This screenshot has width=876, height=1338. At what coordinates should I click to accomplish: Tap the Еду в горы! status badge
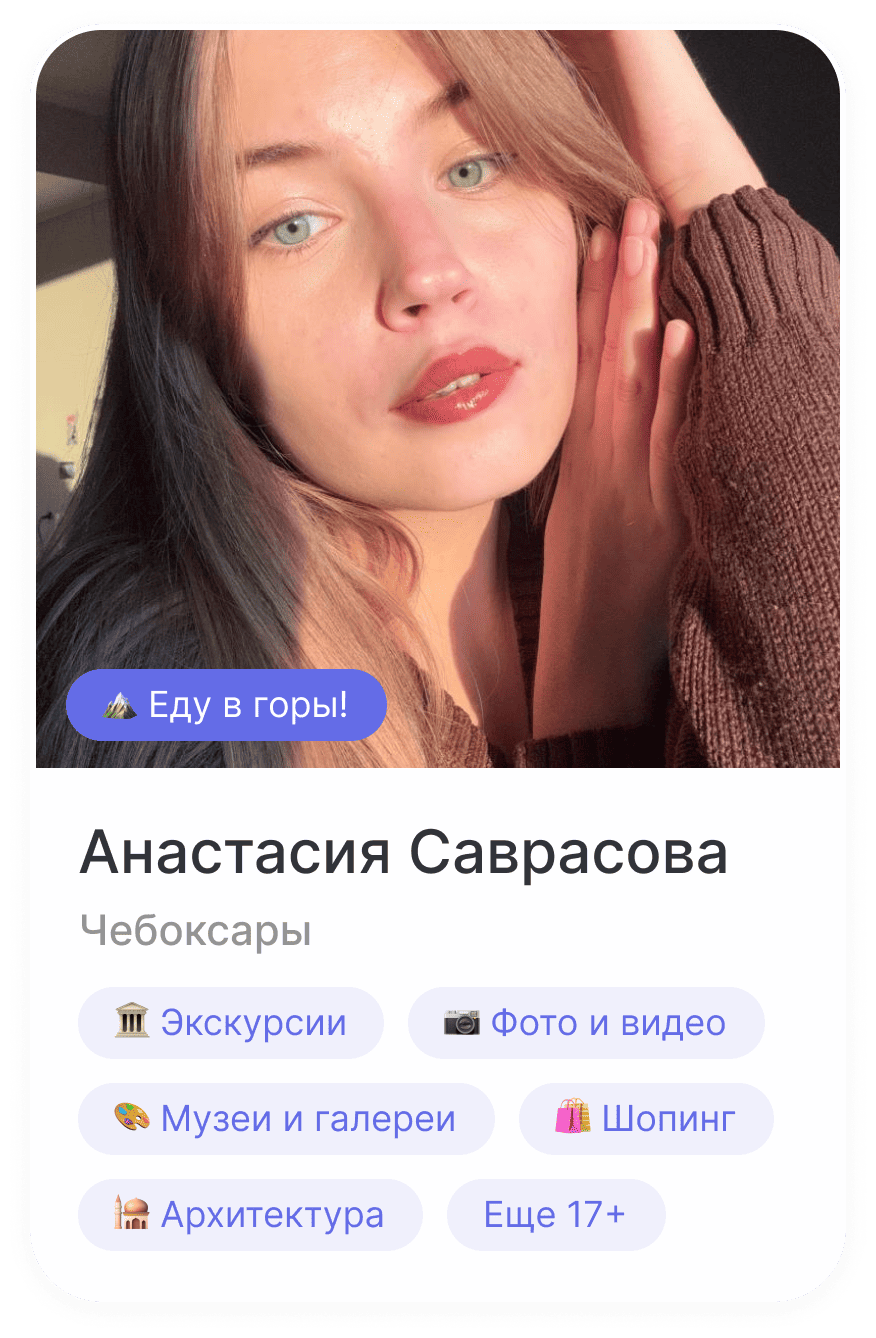coord(226,705)
